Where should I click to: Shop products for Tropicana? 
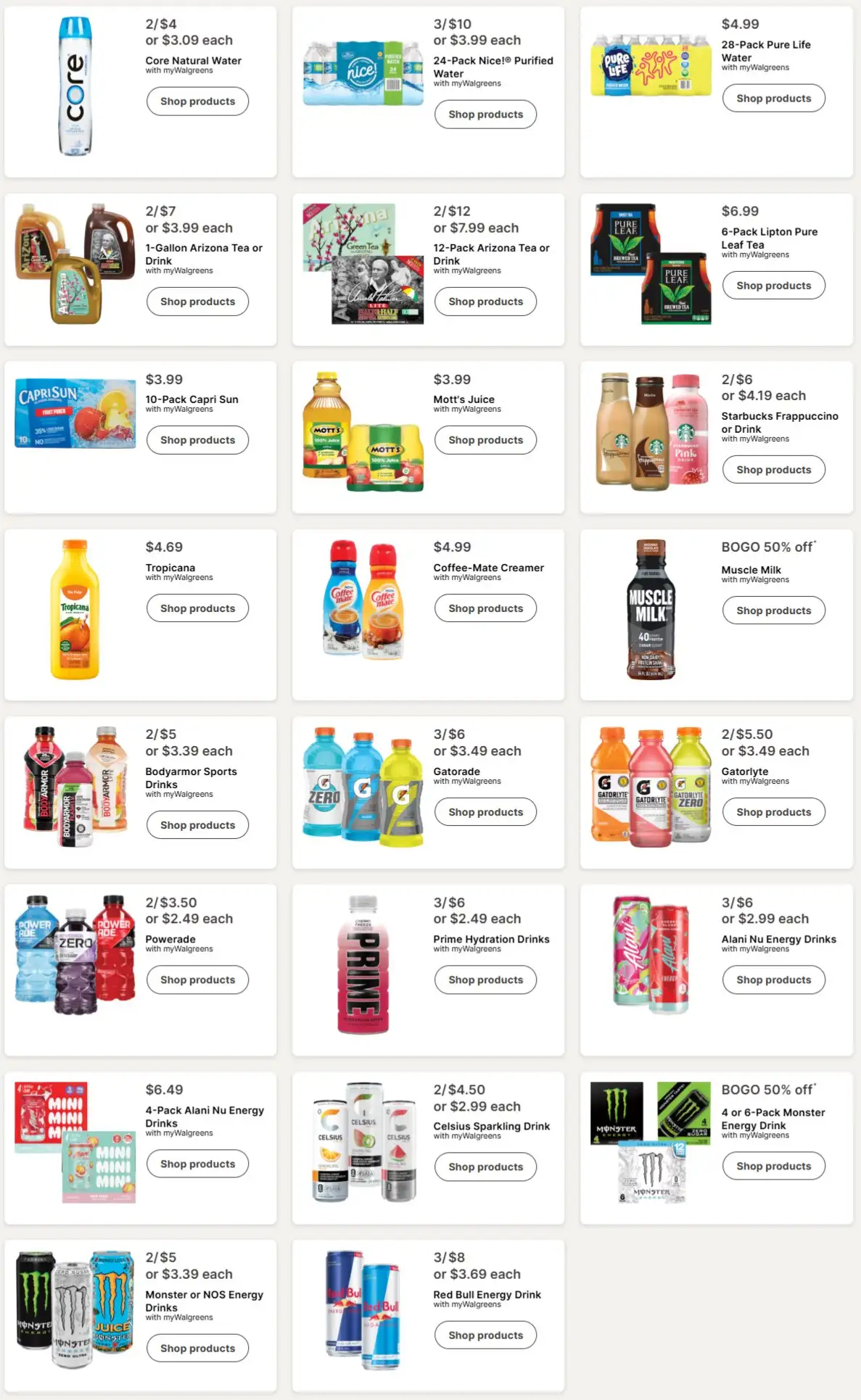coord(197,608)
